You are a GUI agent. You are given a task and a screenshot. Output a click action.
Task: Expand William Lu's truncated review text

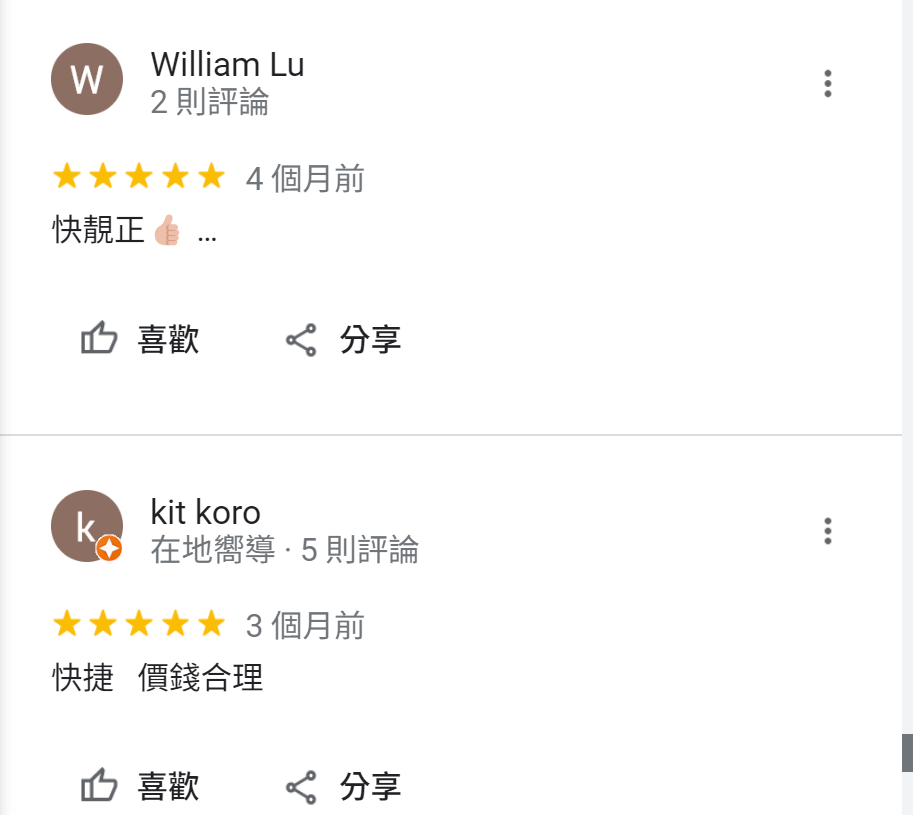[x=207, y=233]
